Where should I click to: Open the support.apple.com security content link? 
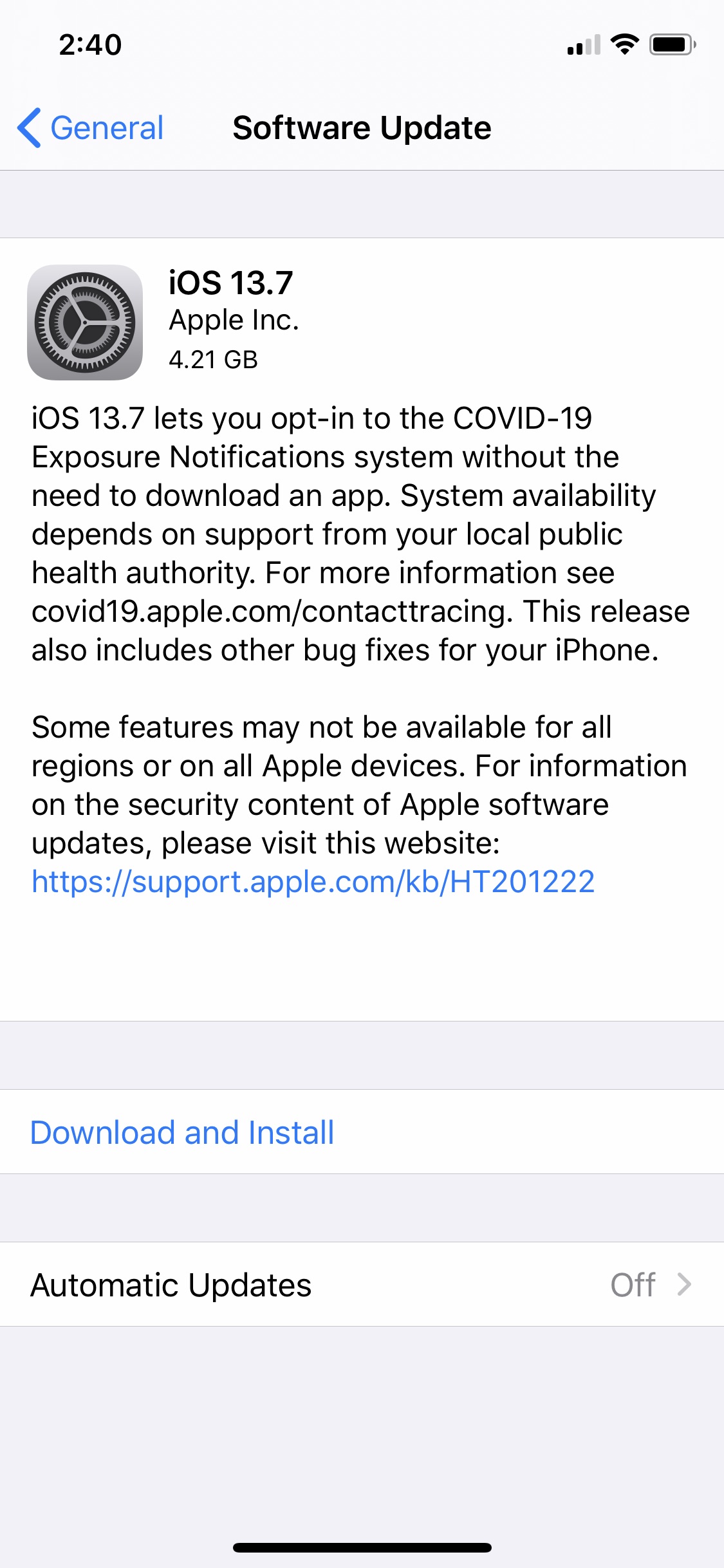[313, 882]
